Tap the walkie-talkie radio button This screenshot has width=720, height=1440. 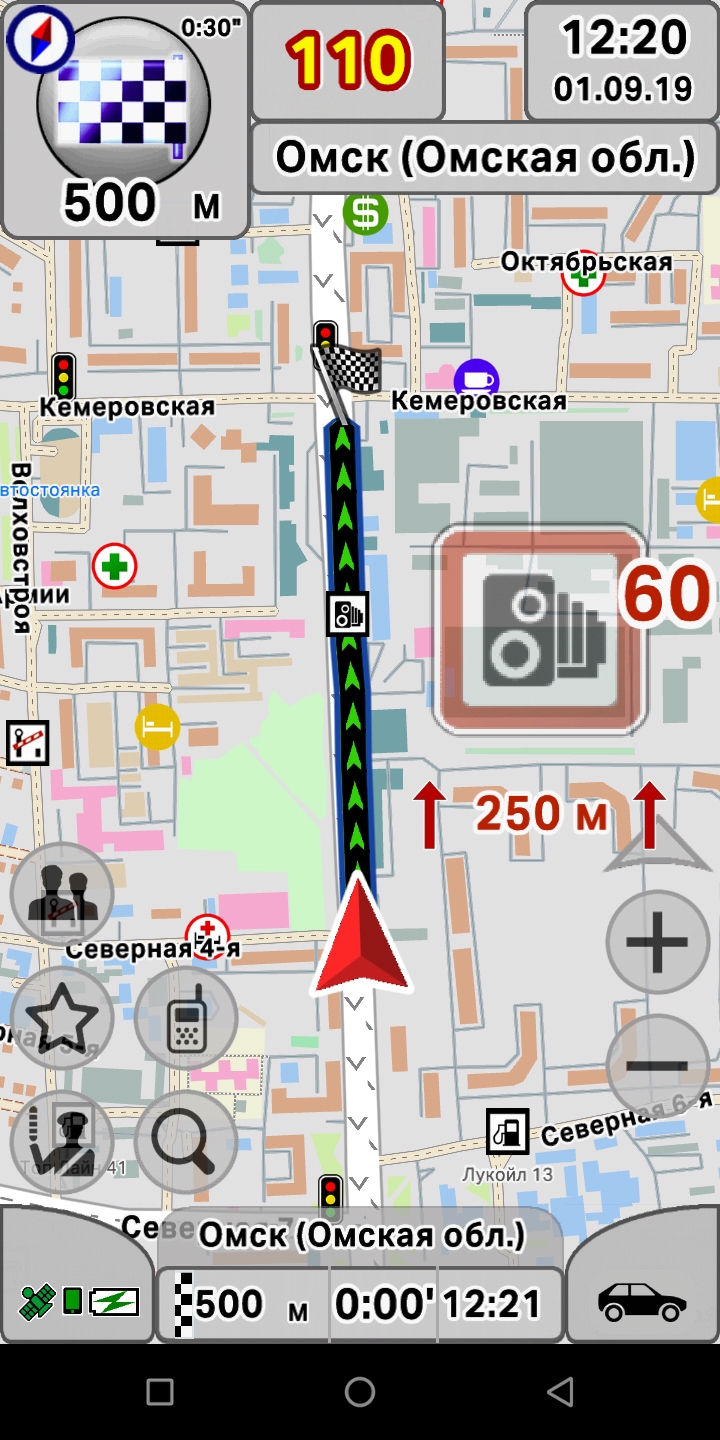pyautogui.click(x=186, y=1018)
